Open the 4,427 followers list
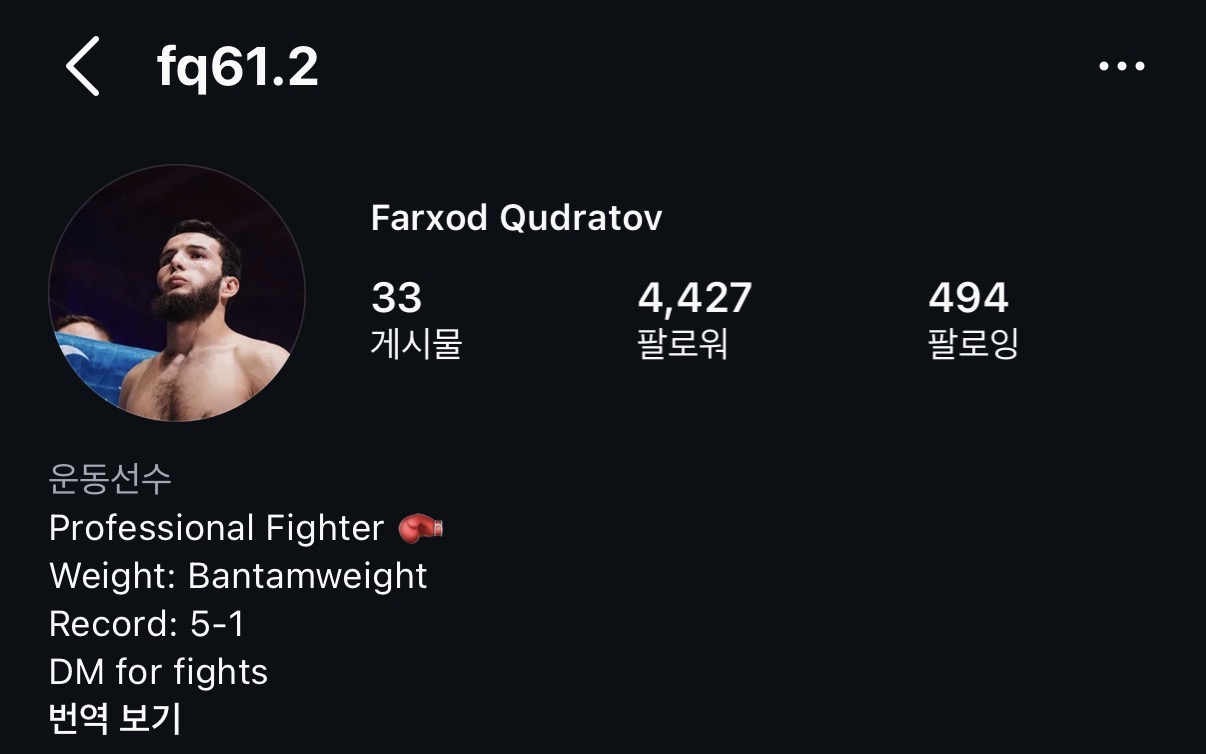This screenshot has height=754, width=1206. coord(693,319)
